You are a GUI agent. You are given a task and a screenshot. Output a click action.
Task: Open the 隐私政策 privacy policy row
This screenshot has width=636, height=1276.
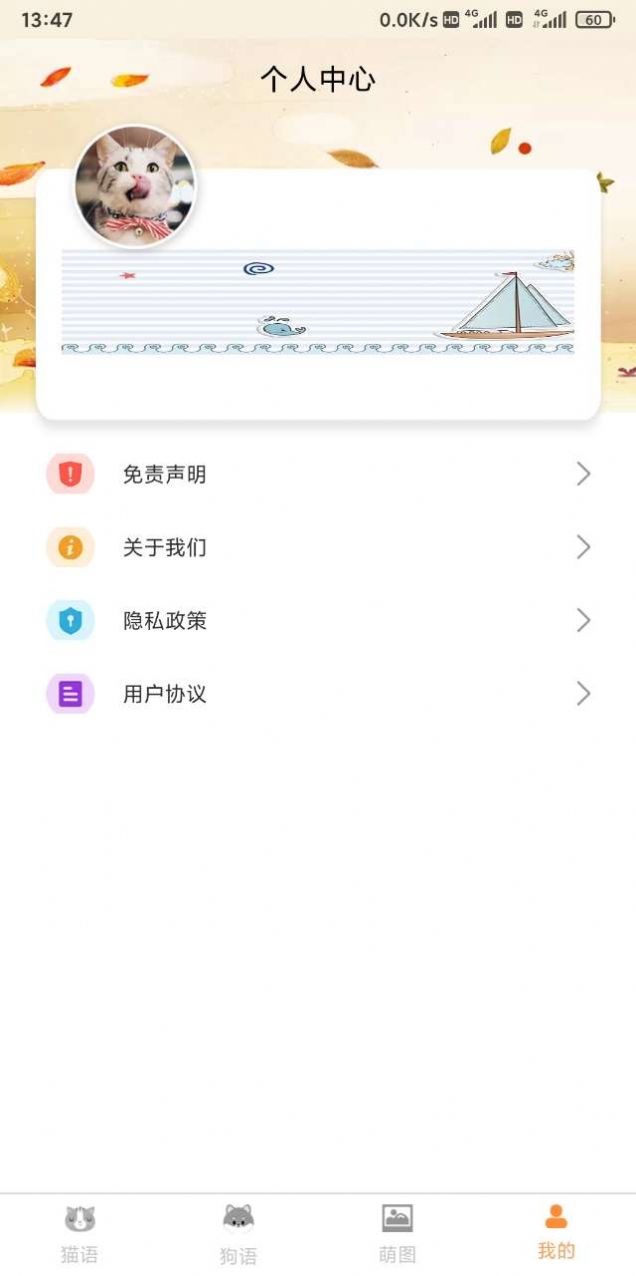pyautogui.click(x=318, y=620)
